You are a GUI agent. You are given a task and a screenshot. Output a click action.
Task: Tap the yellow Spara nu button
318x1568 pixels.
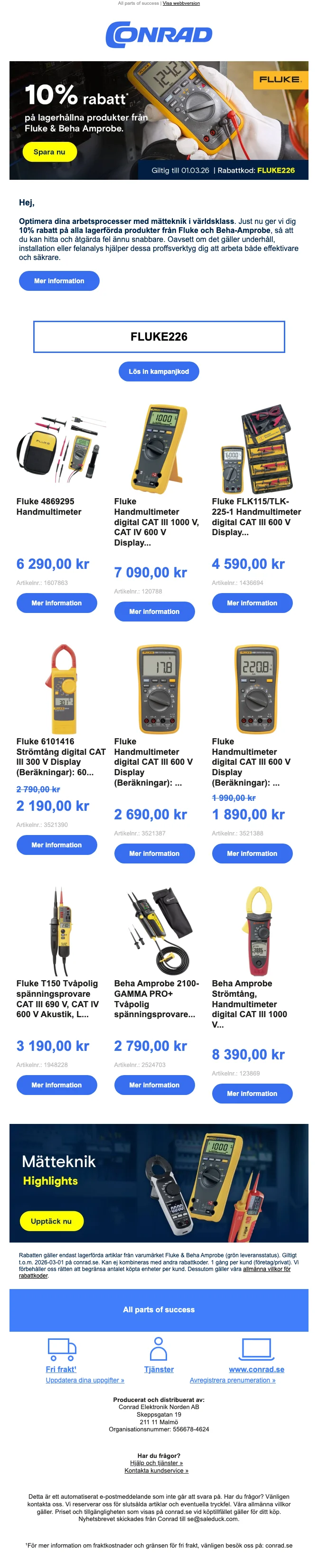pyautogui.click(x=50, y=151)
